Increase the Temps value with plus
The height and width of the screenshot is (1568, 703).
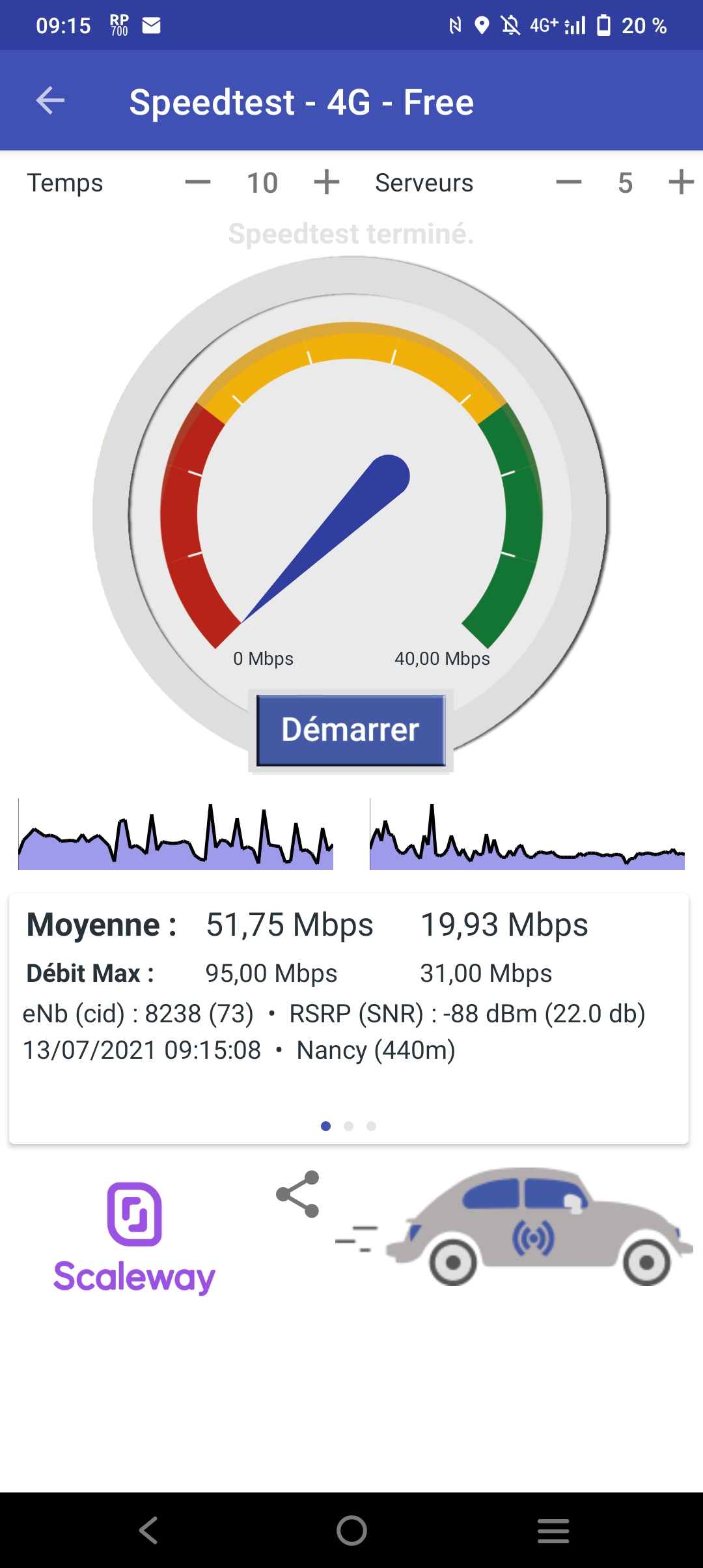327,182
